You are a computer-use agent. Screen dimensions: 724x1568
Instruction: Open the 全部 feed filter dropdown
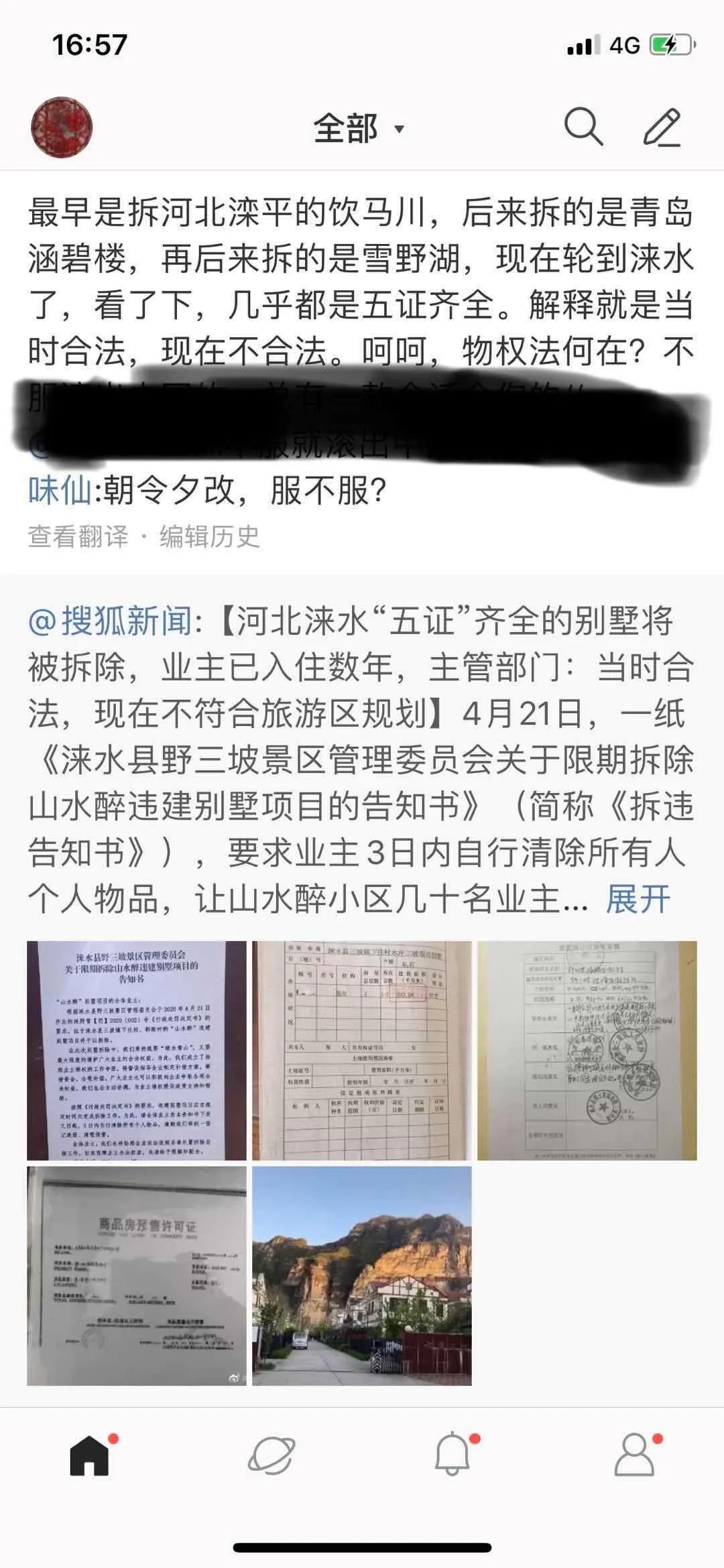359,128
